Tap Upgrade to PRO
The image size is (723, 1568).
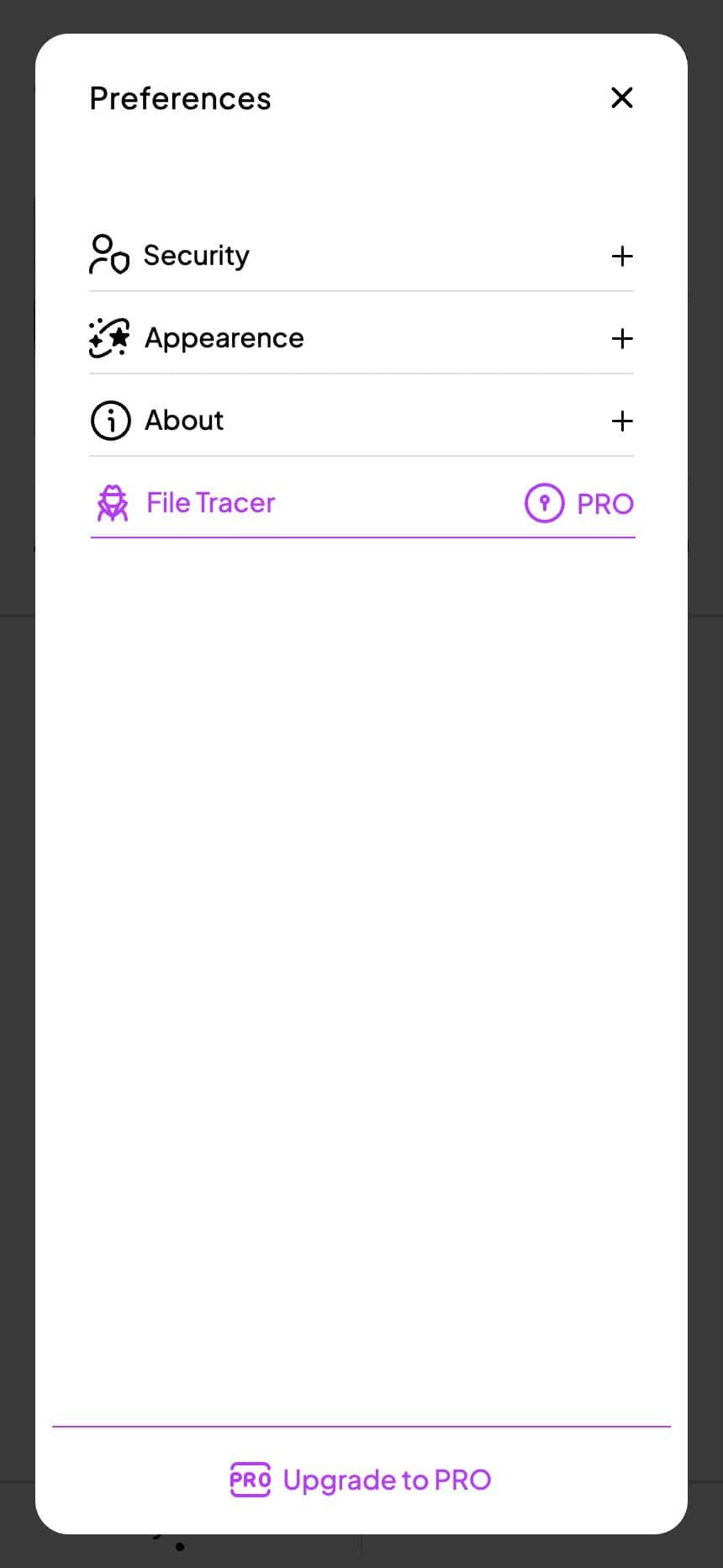(361, 1480)
